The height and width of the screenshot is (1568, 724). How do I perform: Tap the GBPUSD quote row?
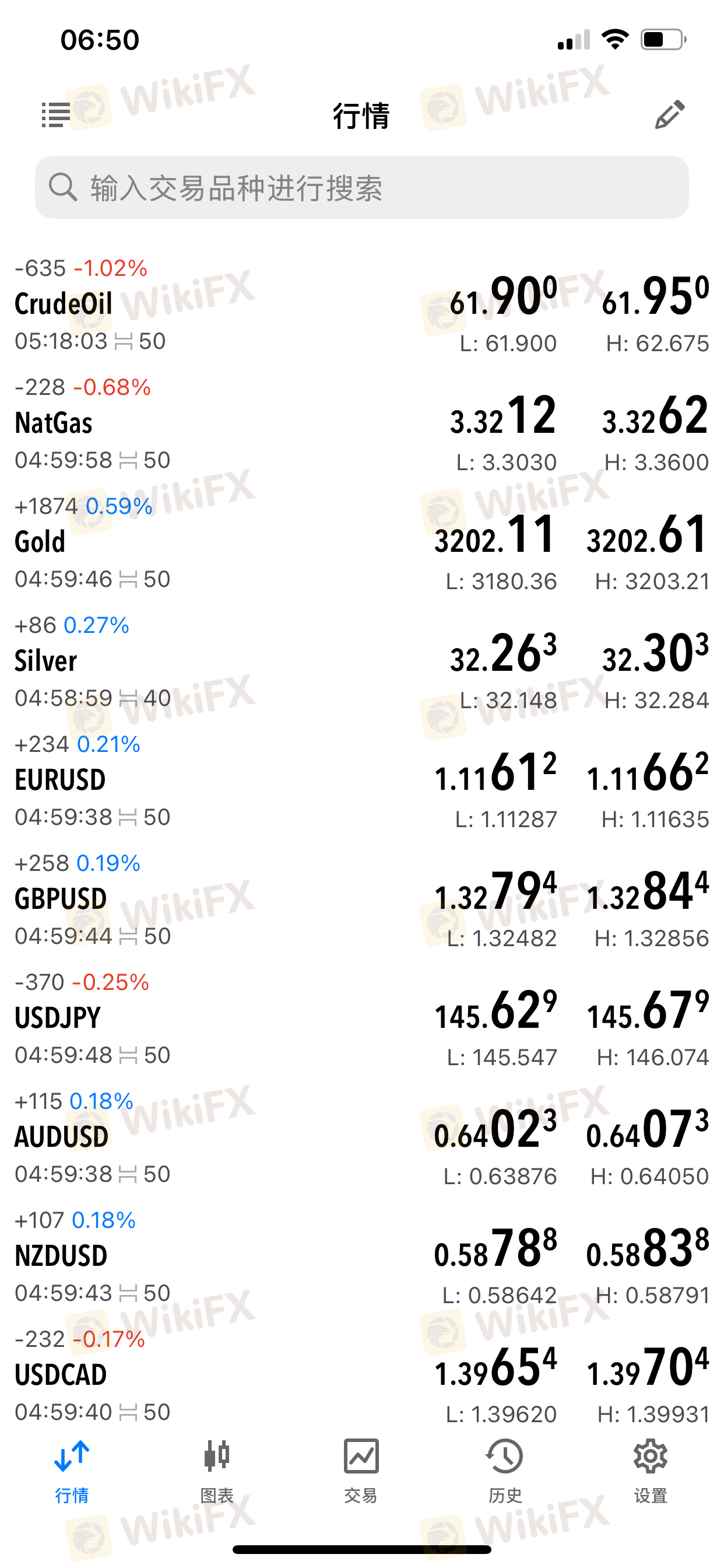pos(362,900)
